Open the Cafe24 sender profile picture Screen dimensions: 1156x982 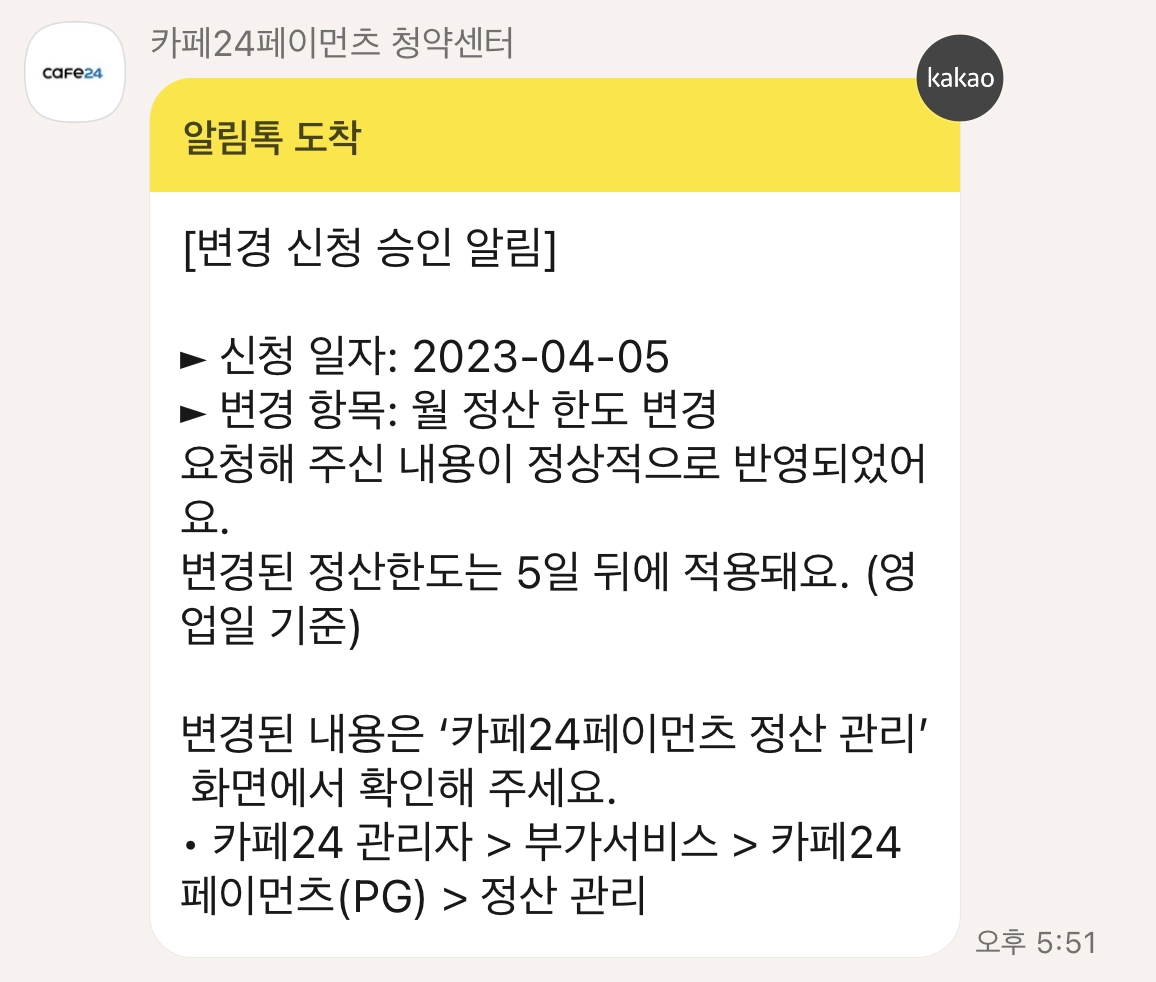click(x=75, y=72)
